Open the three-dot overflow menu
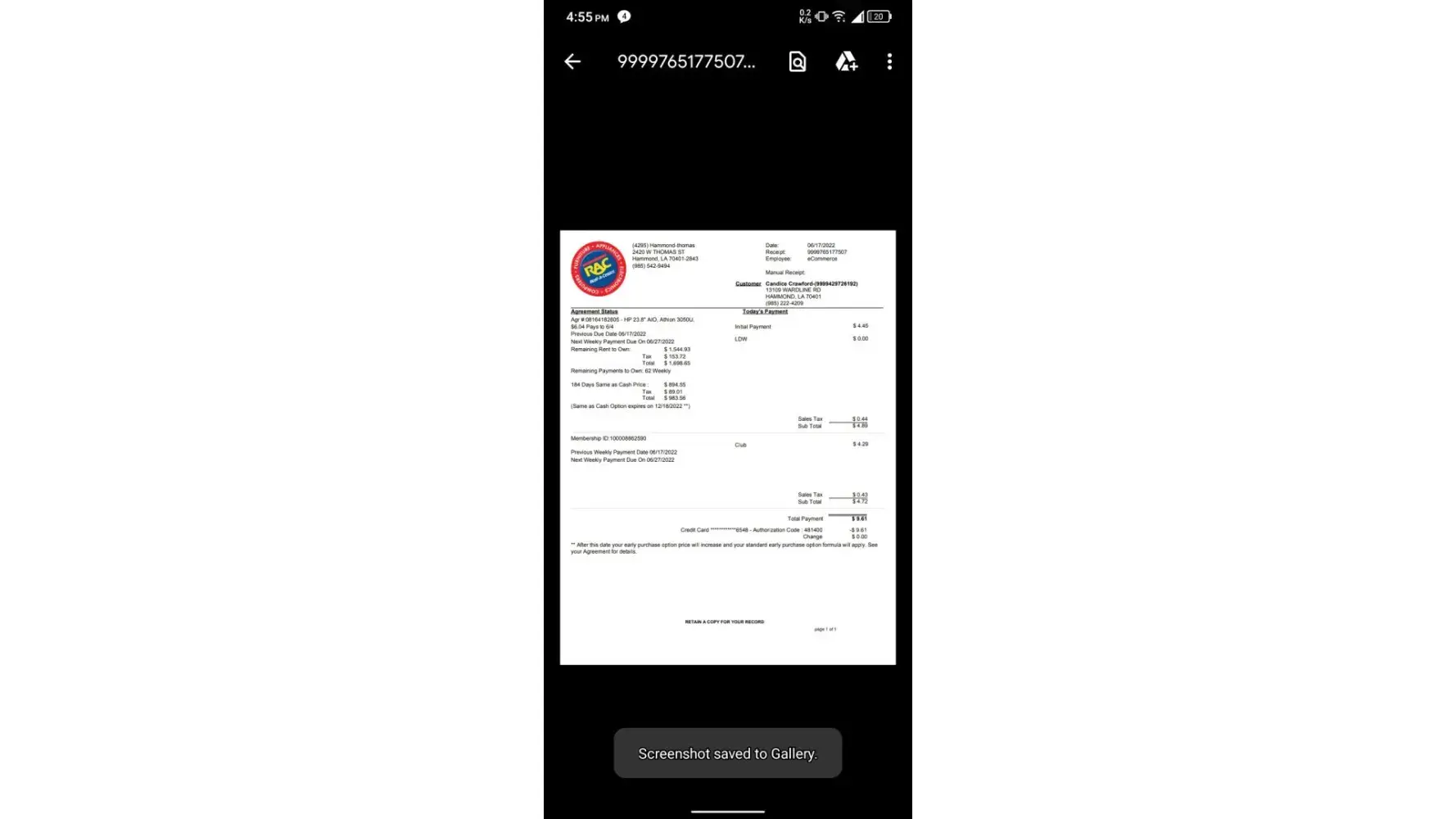This screenshot has width=1456, height=819. (889, 61)
